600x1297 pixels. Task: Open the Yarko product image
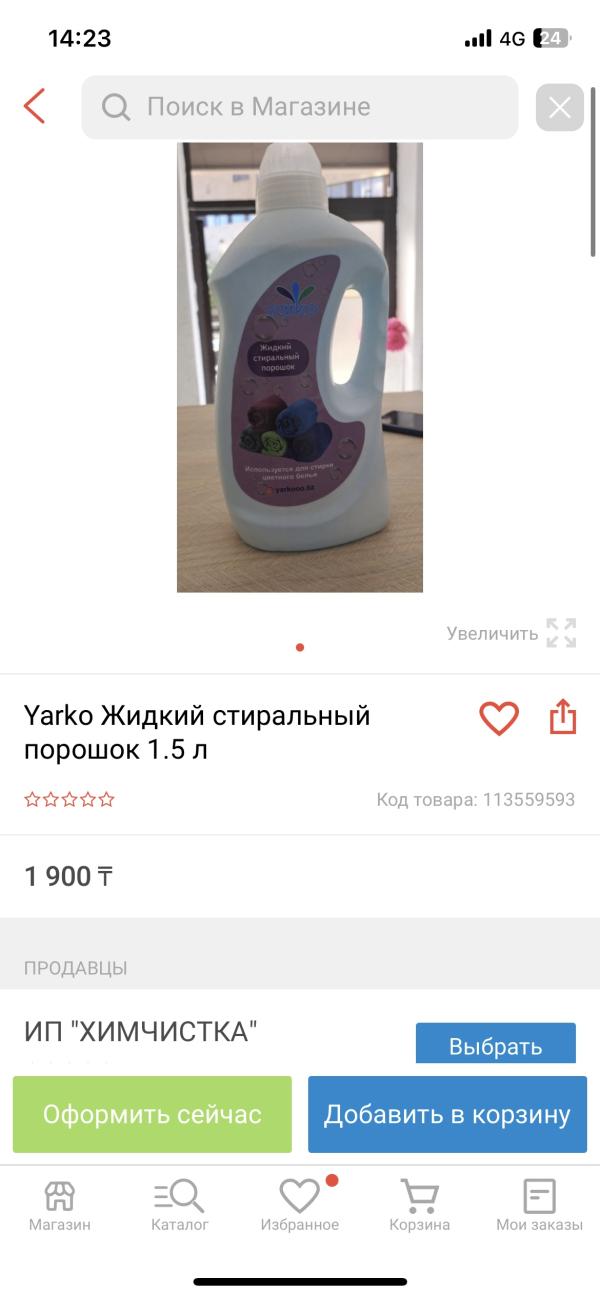pos(300,367)
